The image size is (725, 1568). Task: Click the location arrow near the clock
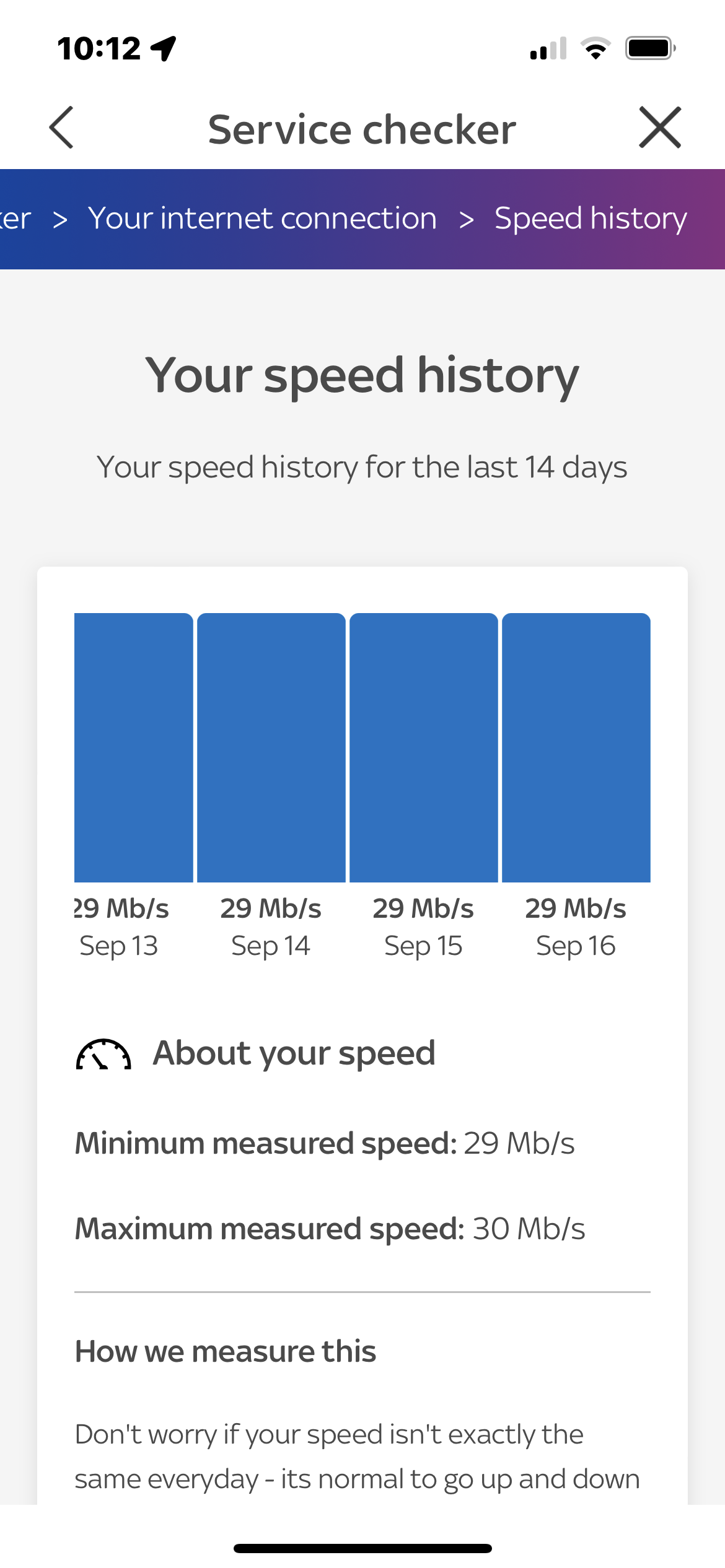pos(163,49)
